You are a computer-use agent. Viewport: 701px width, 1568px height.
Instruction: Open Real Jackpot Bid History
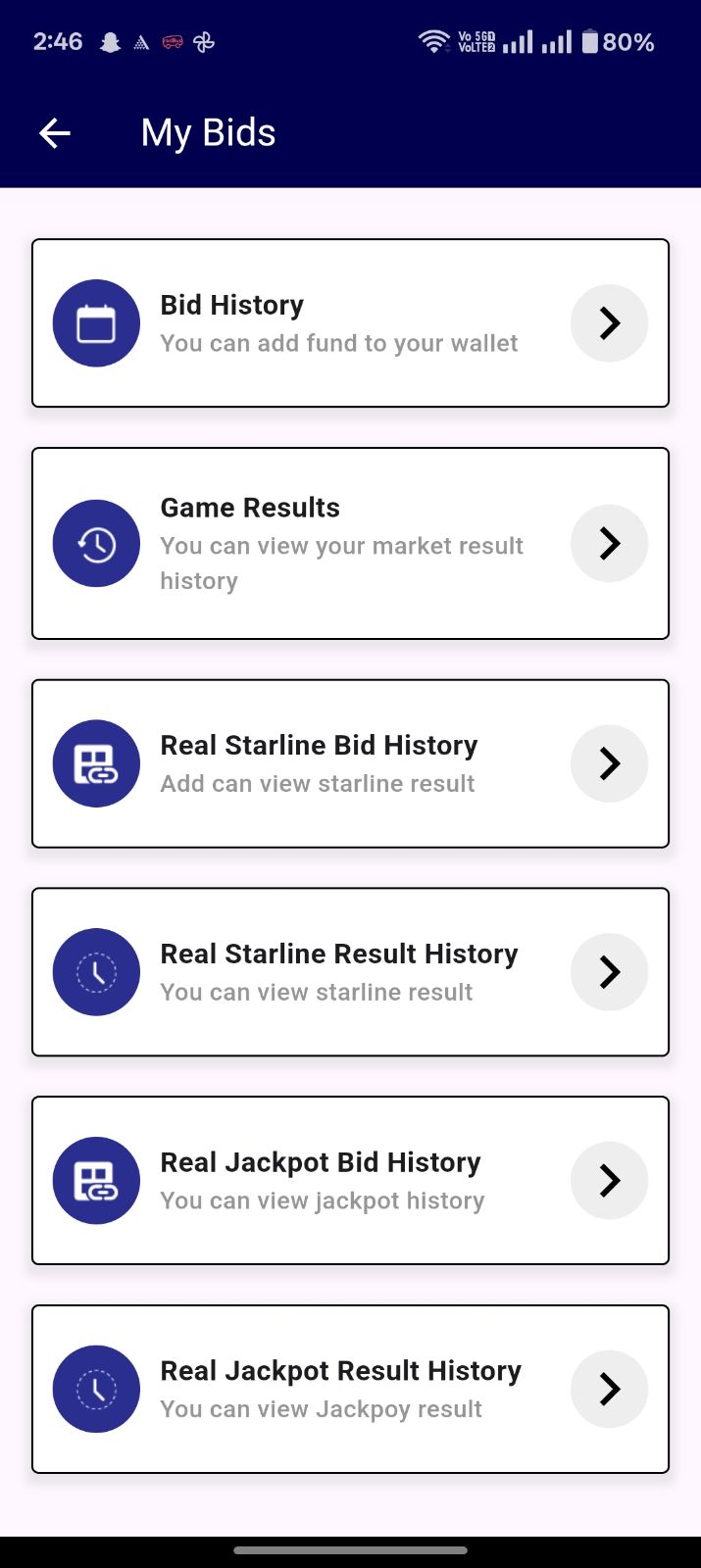coord(350,1180)
